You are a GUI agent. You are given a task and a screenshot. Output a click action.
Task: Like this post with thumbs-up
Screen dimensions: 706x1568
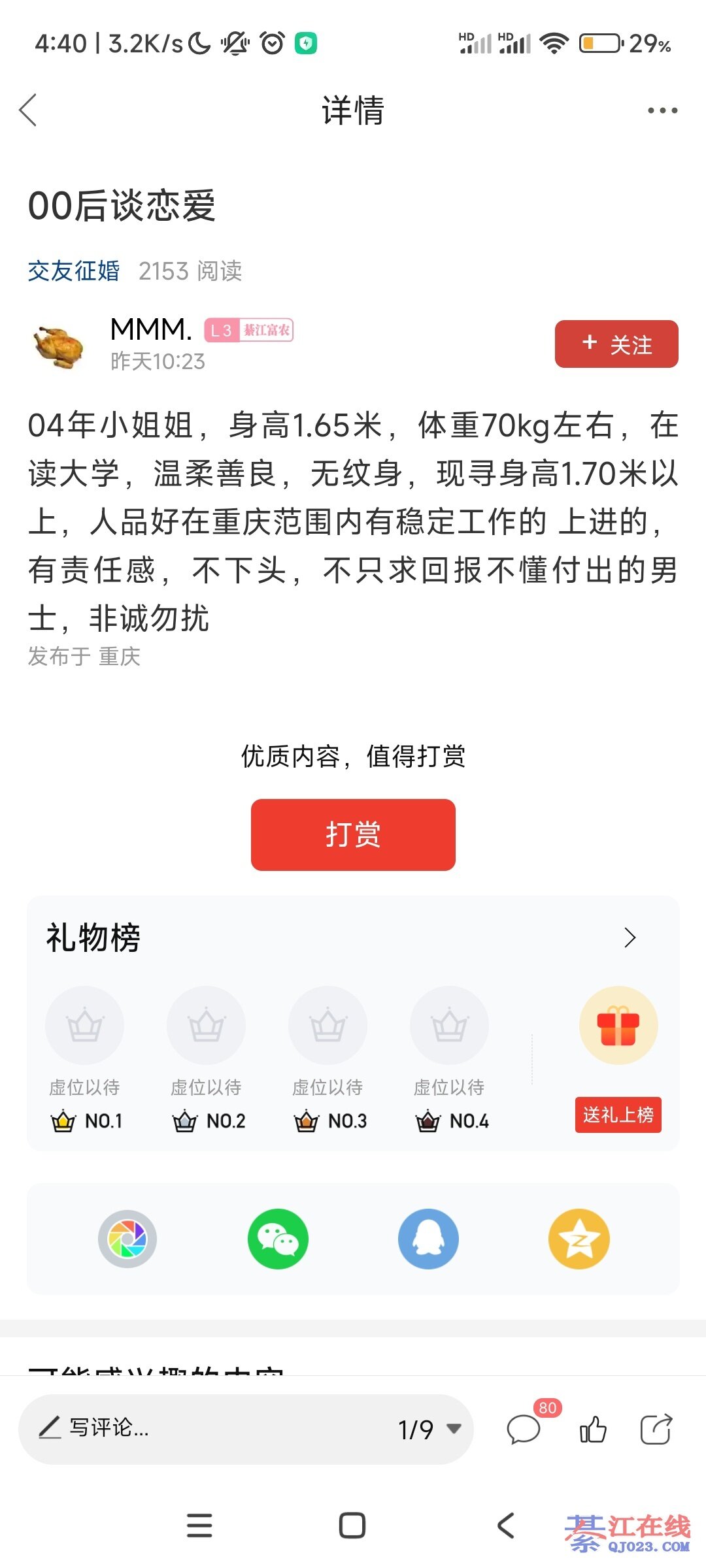(593, 1429)
